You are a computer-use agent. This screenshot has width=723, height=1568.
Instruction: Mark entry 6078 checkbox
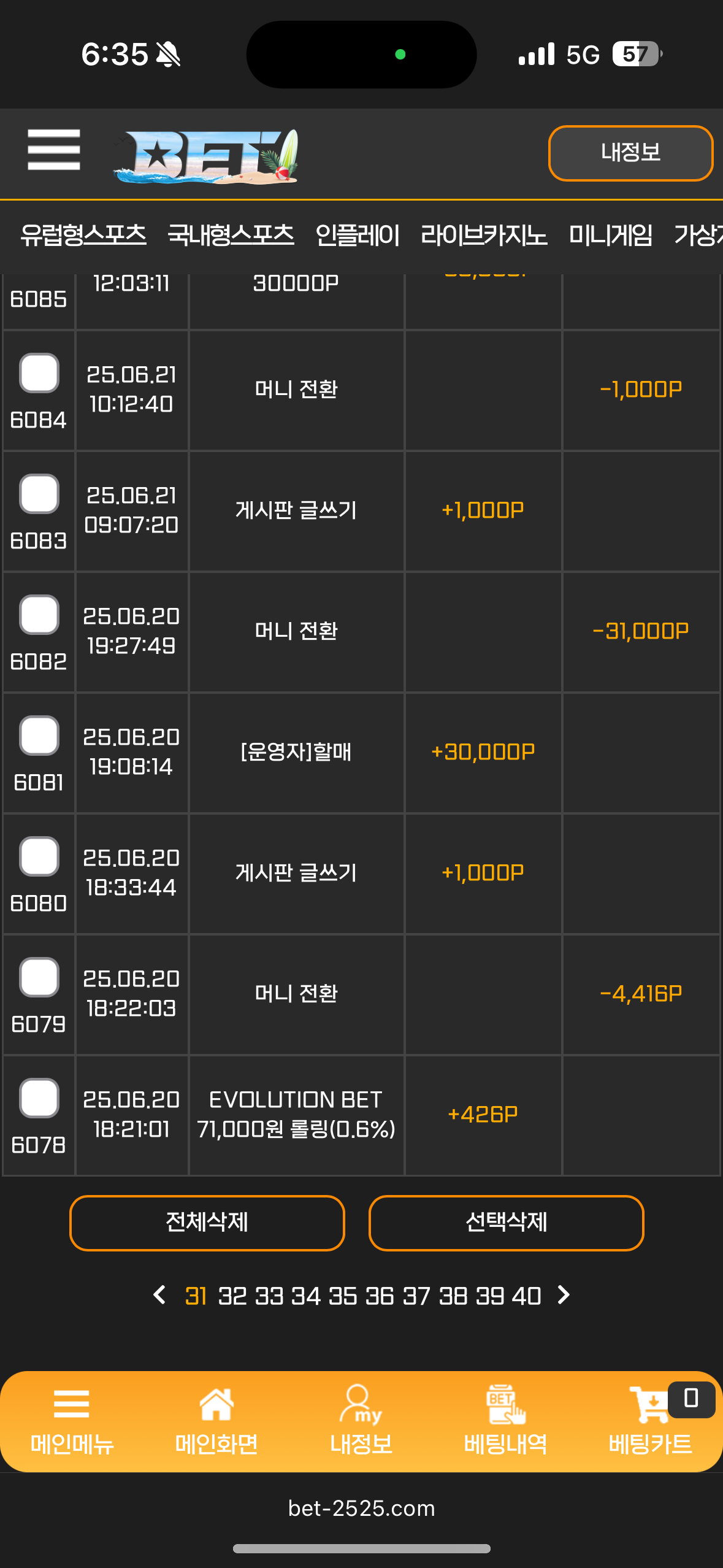tap(39, 1098)
